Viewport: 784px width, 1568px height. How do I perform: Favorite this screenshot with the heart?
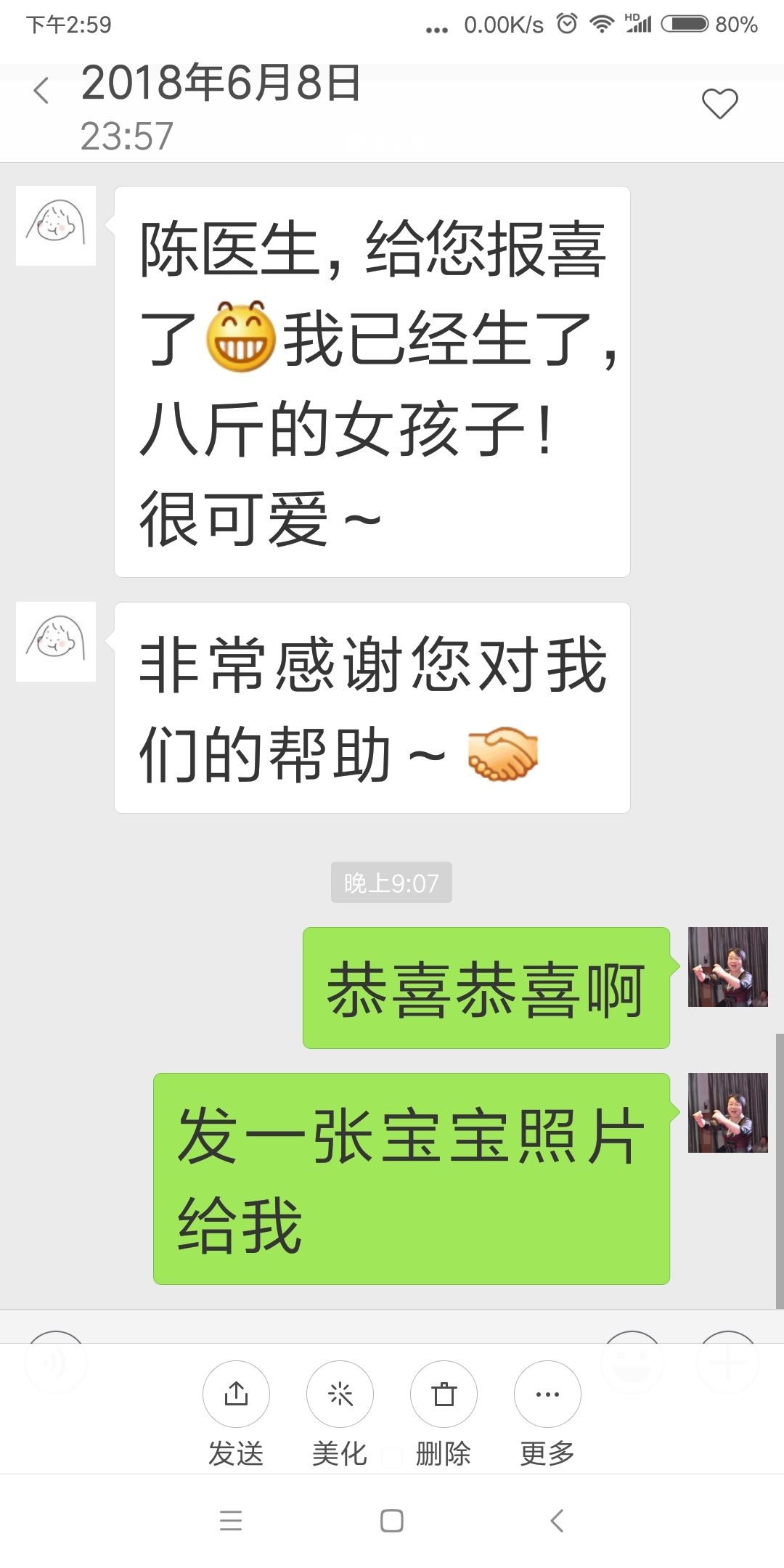point(719,103)
